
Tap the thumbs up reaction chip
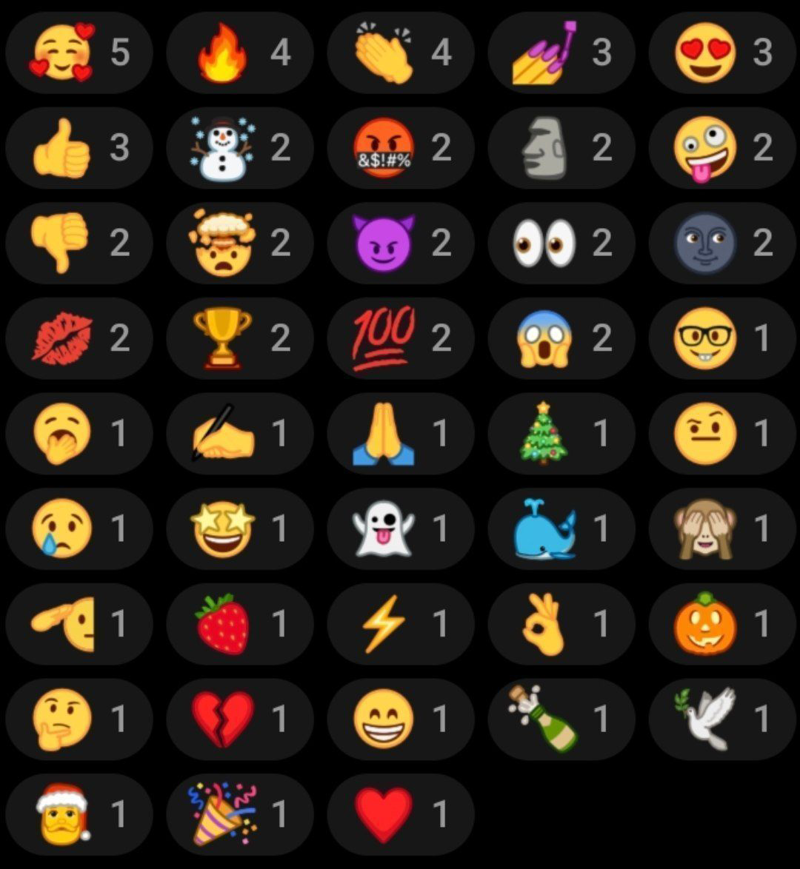point(79,148)
